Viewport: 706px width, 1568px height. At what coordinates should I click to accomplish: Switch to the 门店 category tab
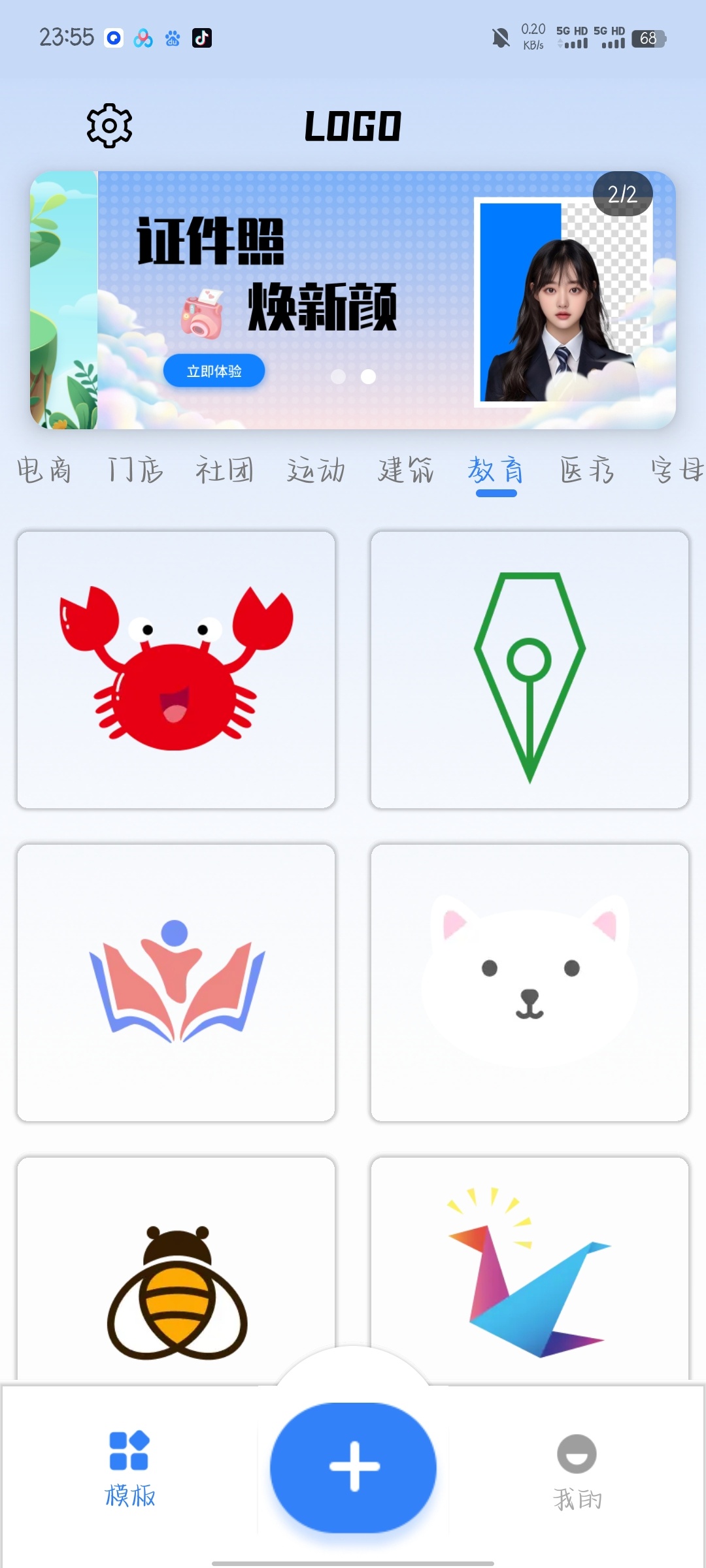(x=135, y=470)
